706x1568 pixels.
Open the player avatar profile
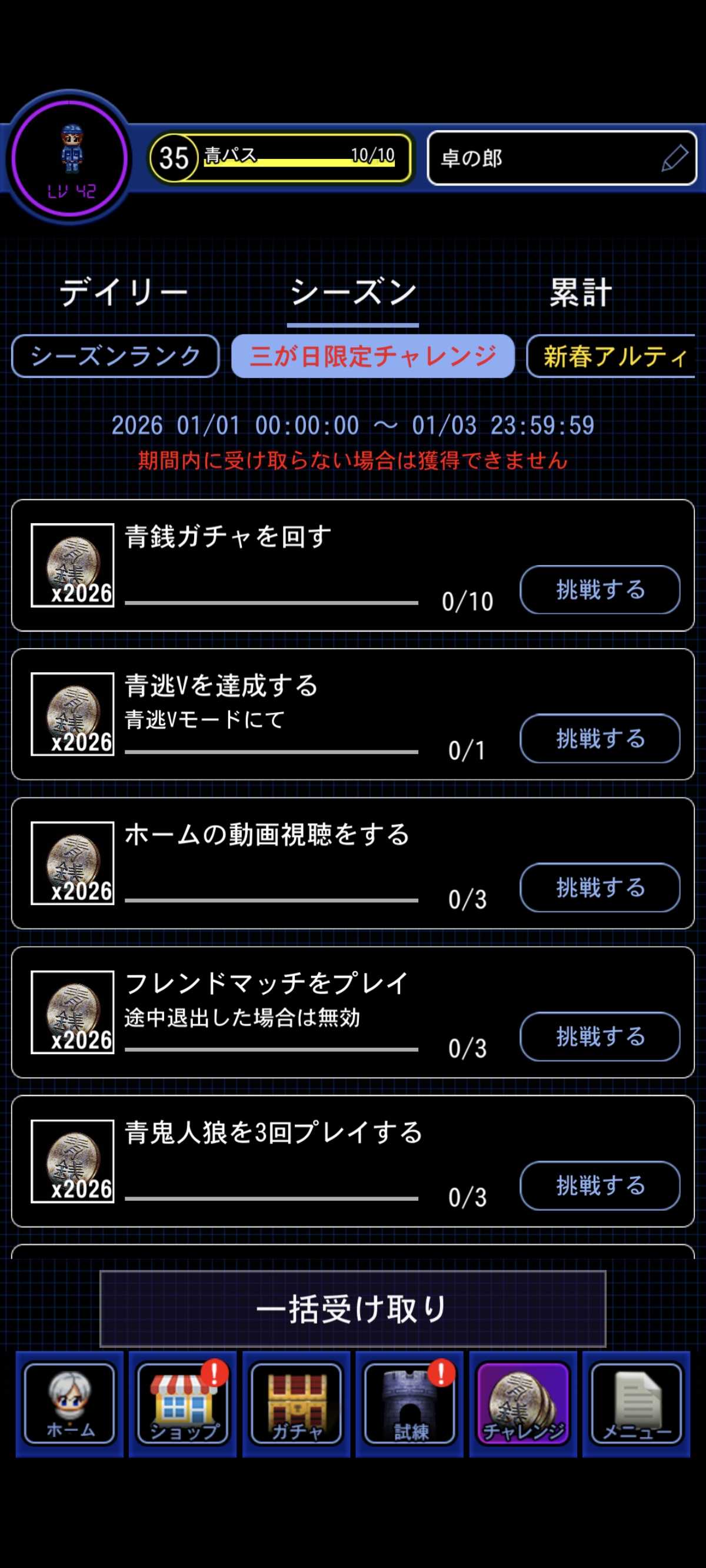click(x=70, y=158)
